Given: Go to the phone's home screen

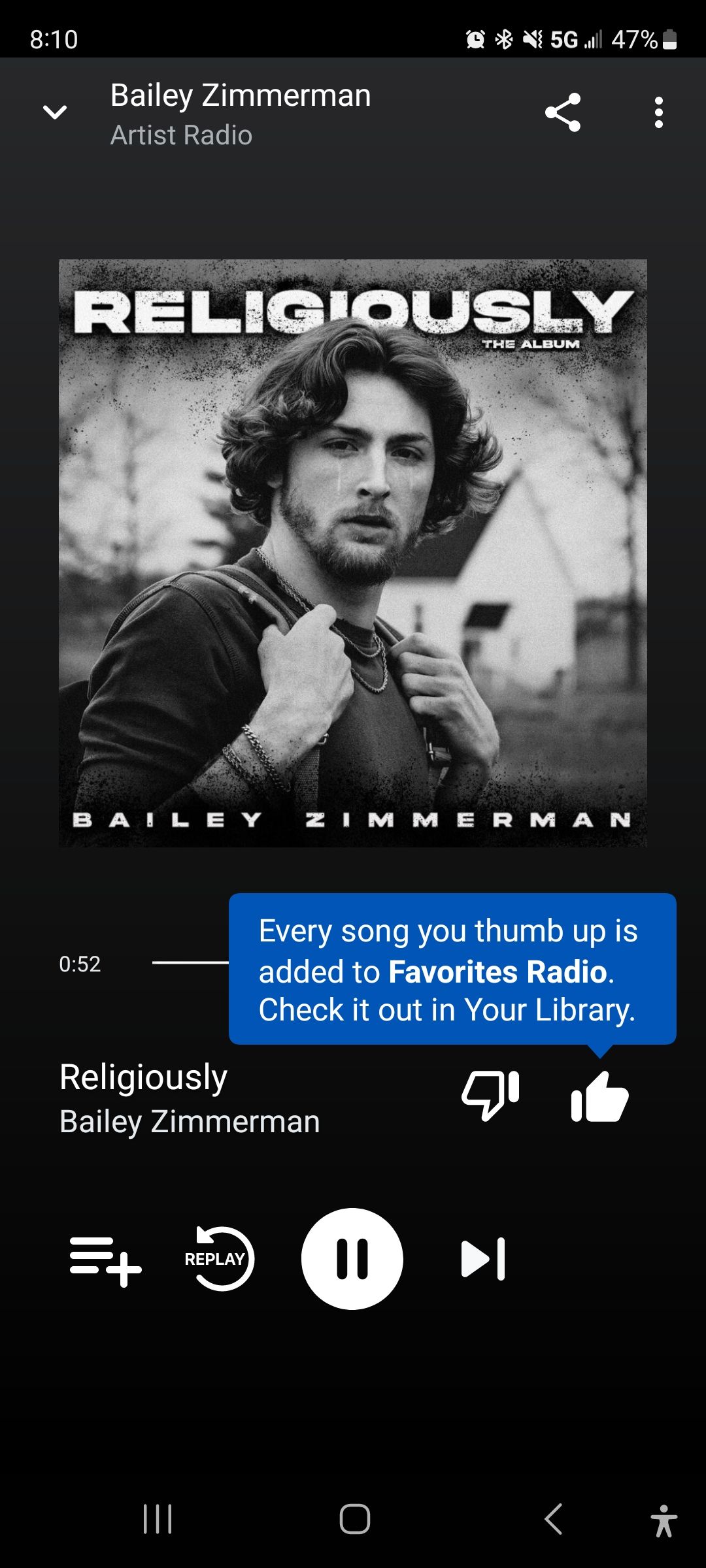Looking at the screenshot, I should pos(354,1518).
